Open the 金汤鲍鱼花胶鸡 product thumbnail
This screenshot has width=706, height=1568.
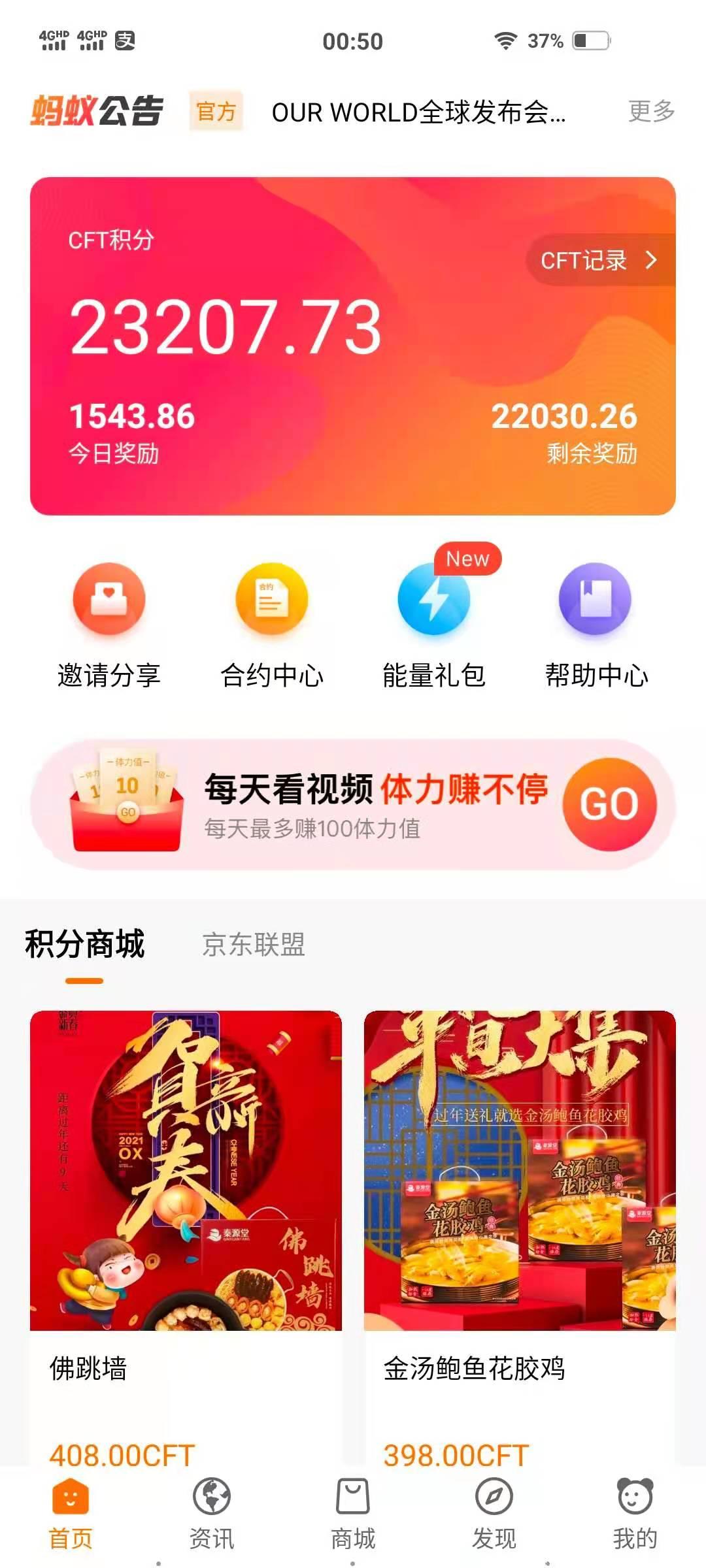coord(520,1169)
